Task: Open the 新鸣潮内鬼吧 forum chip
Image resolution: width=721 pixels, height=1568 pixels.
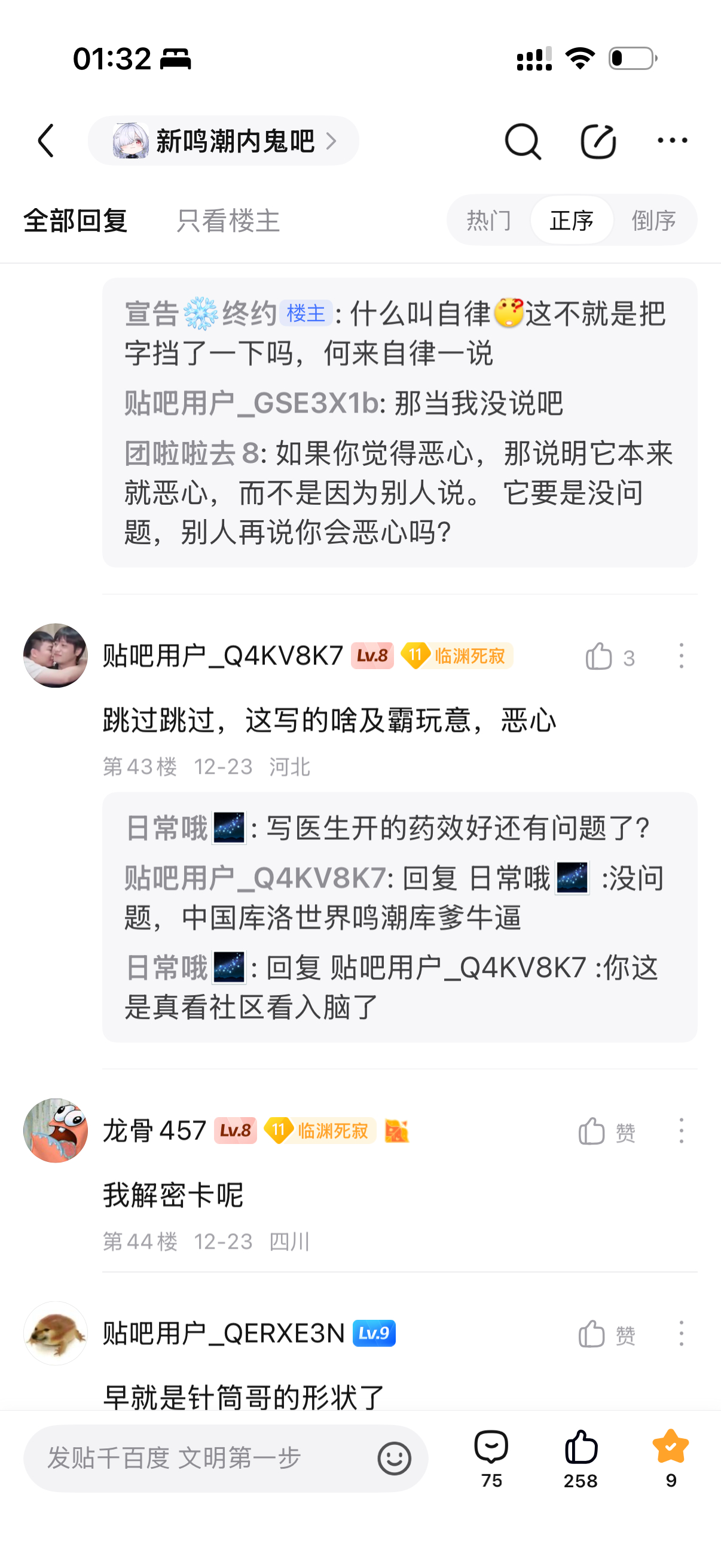Action: [x=224, y=141]
